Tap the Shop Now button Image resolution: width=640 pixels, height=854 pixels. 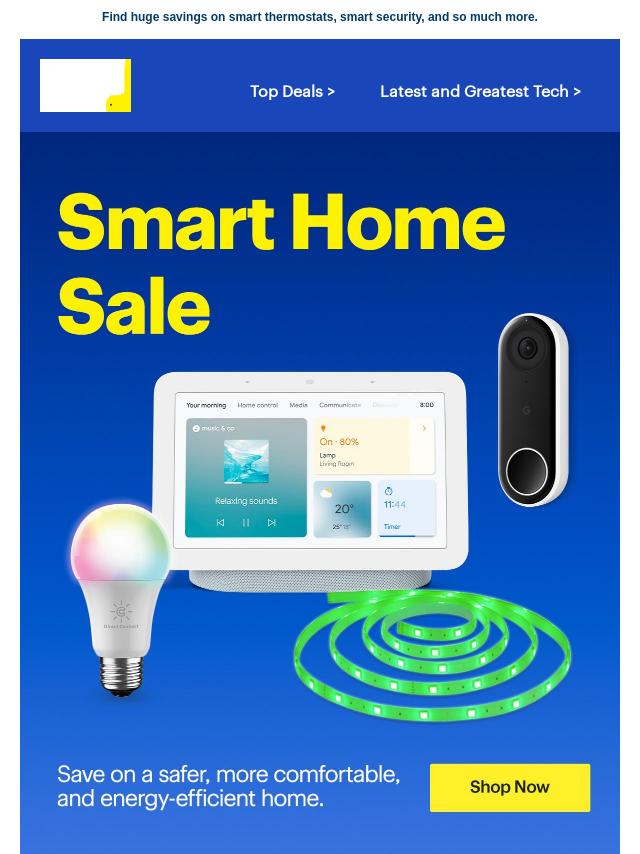509,787
